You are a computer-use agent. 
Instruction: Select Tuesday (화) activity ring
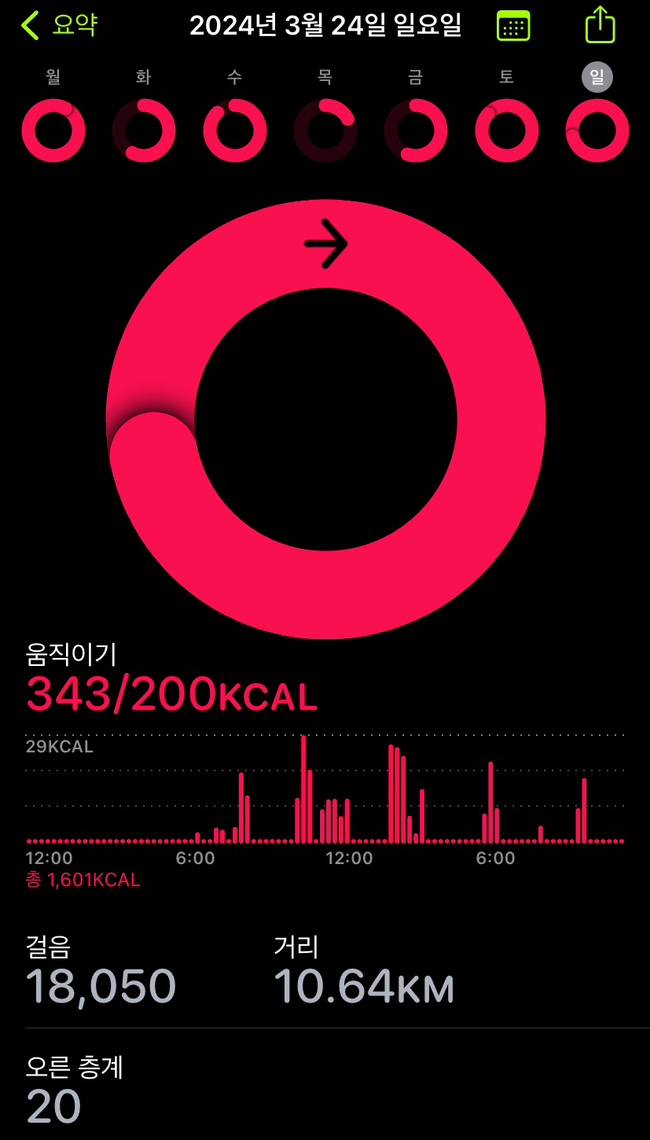click(144, 130)
